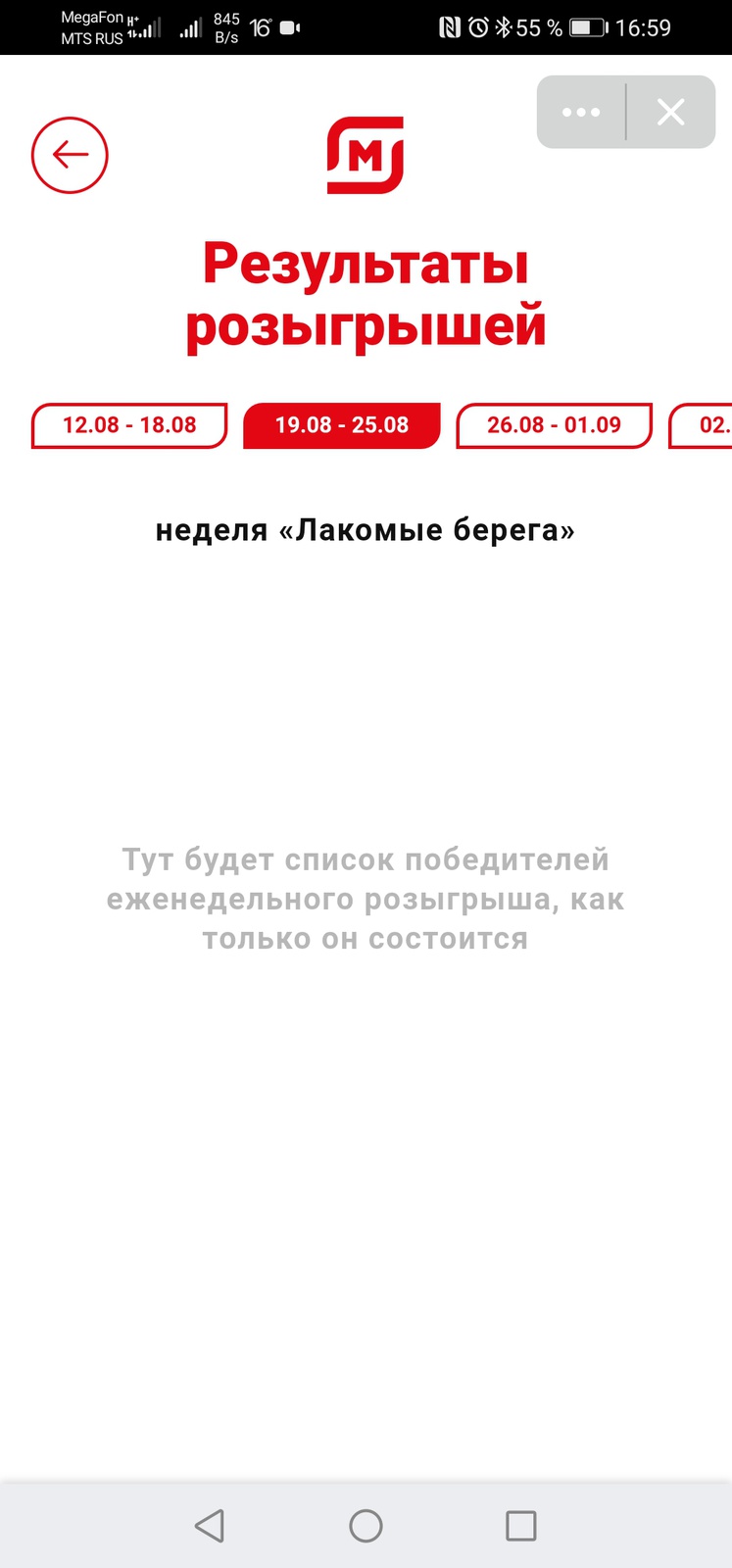Go to the home screen
The width and height of the screenshot is (732, 1568).
pyautogui.click(x=366, y=1526)
